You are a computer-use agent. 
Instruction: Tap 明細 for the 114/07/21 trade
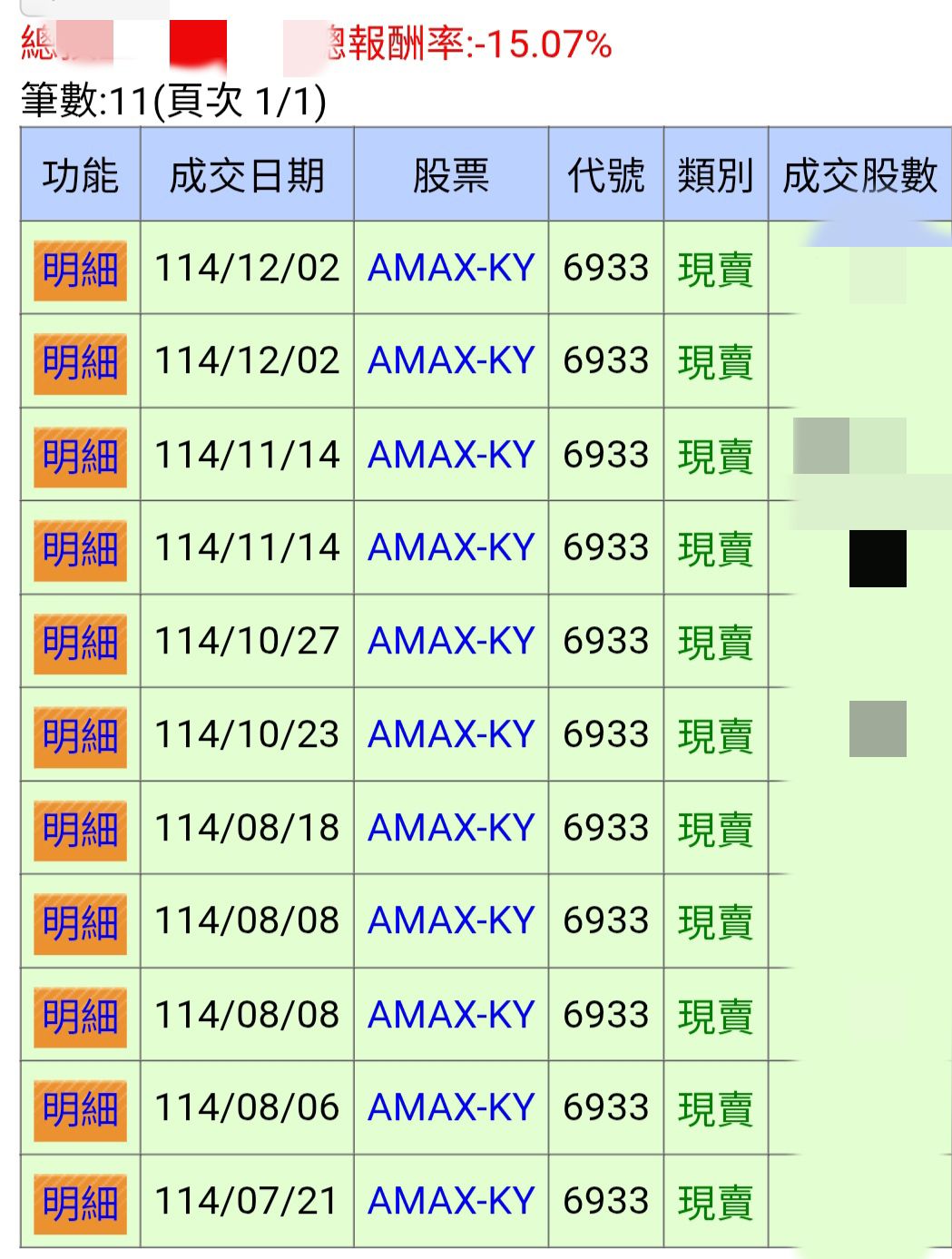(80, 1203)
